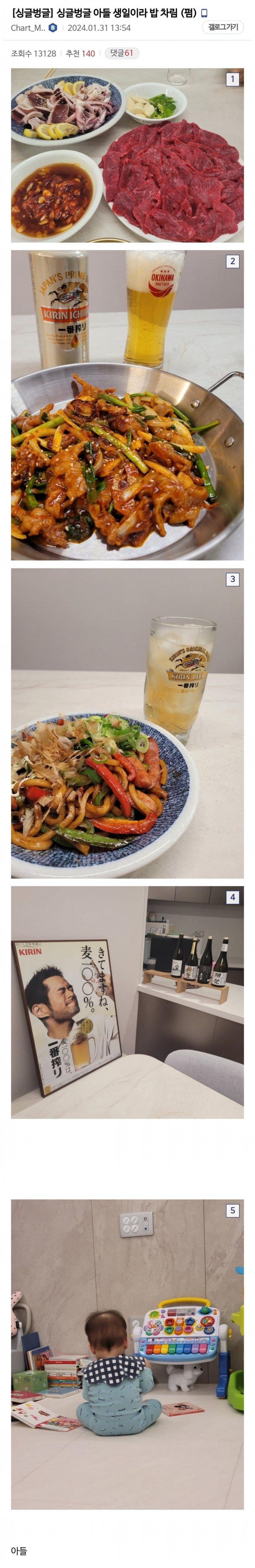This screenshot has height=1568, width=255.
Task: Jump to comments with 댓글 61 chip
Action: click(122, 54)
